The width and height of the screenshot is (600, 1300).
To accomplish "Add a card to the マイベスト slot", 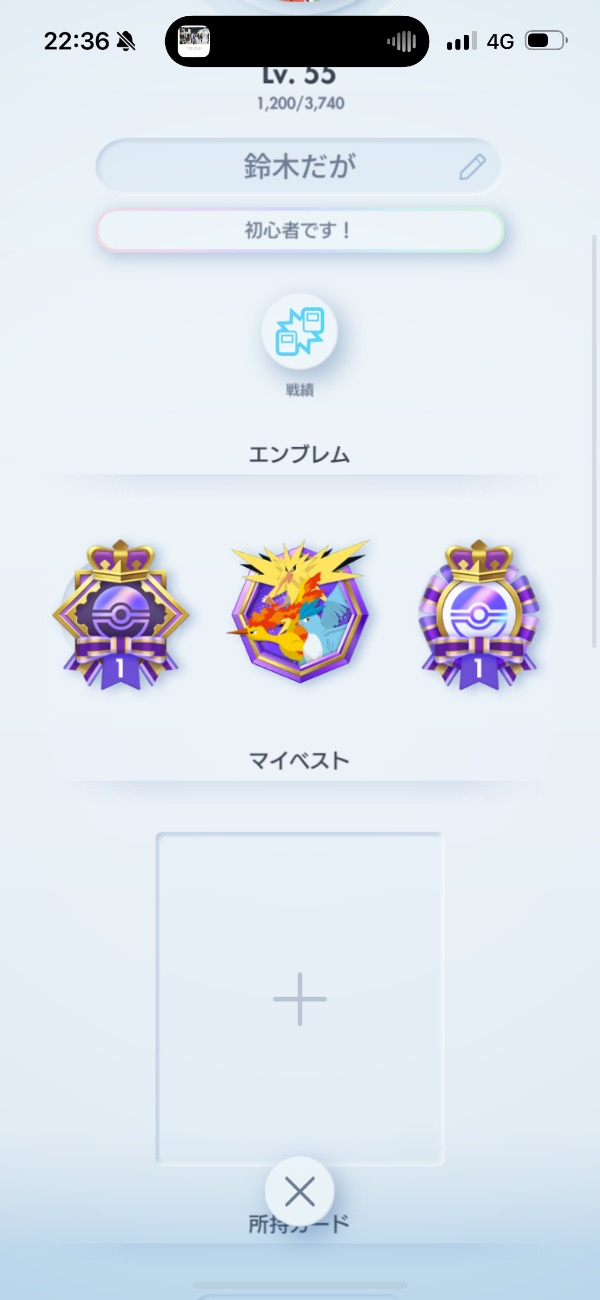I will [300, 998].
